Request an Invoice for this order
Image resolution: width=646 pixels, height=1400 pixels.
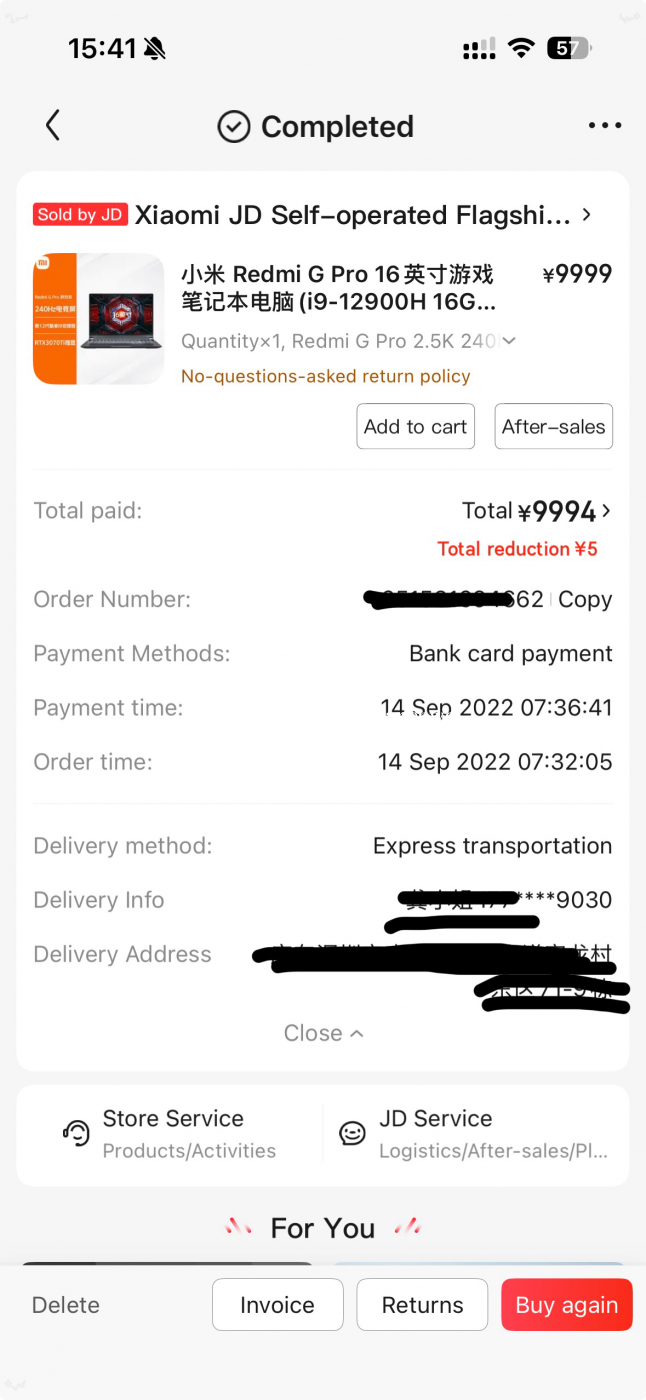coord(277,1305)
